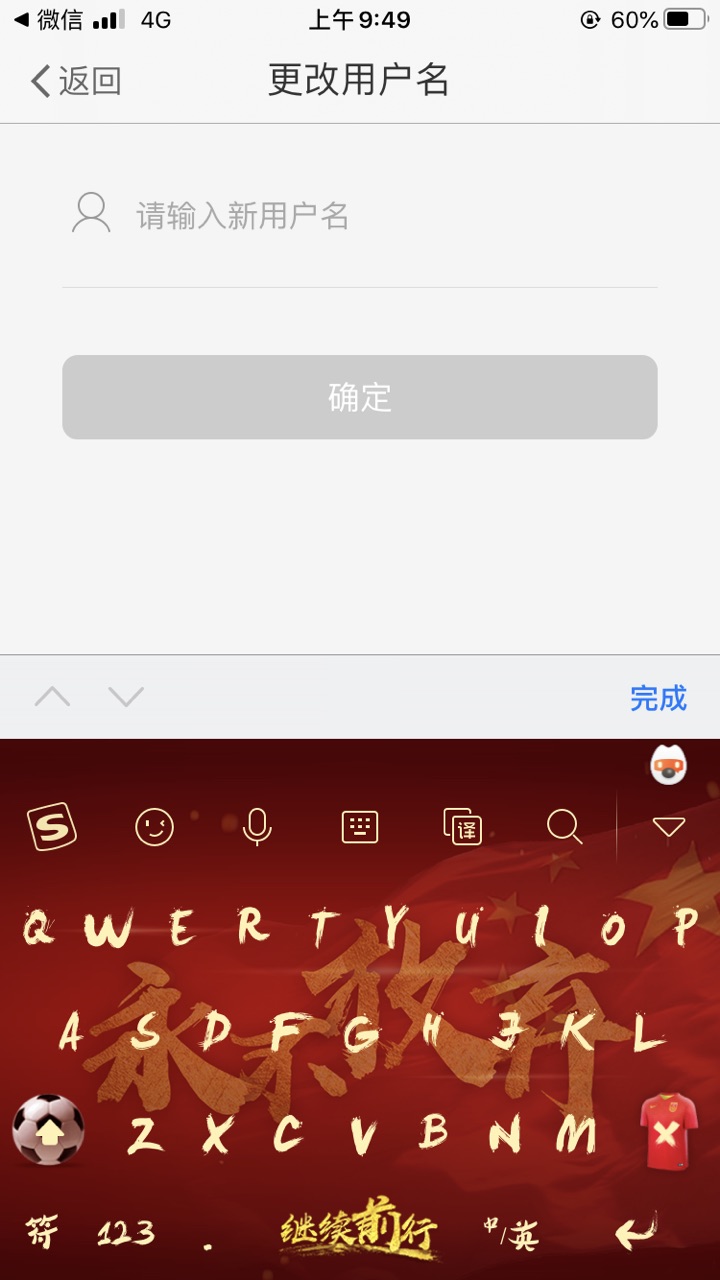Viewport: 720px width, 1280px height.
Task: Go back via 返回 button
Action: [76, 81]
